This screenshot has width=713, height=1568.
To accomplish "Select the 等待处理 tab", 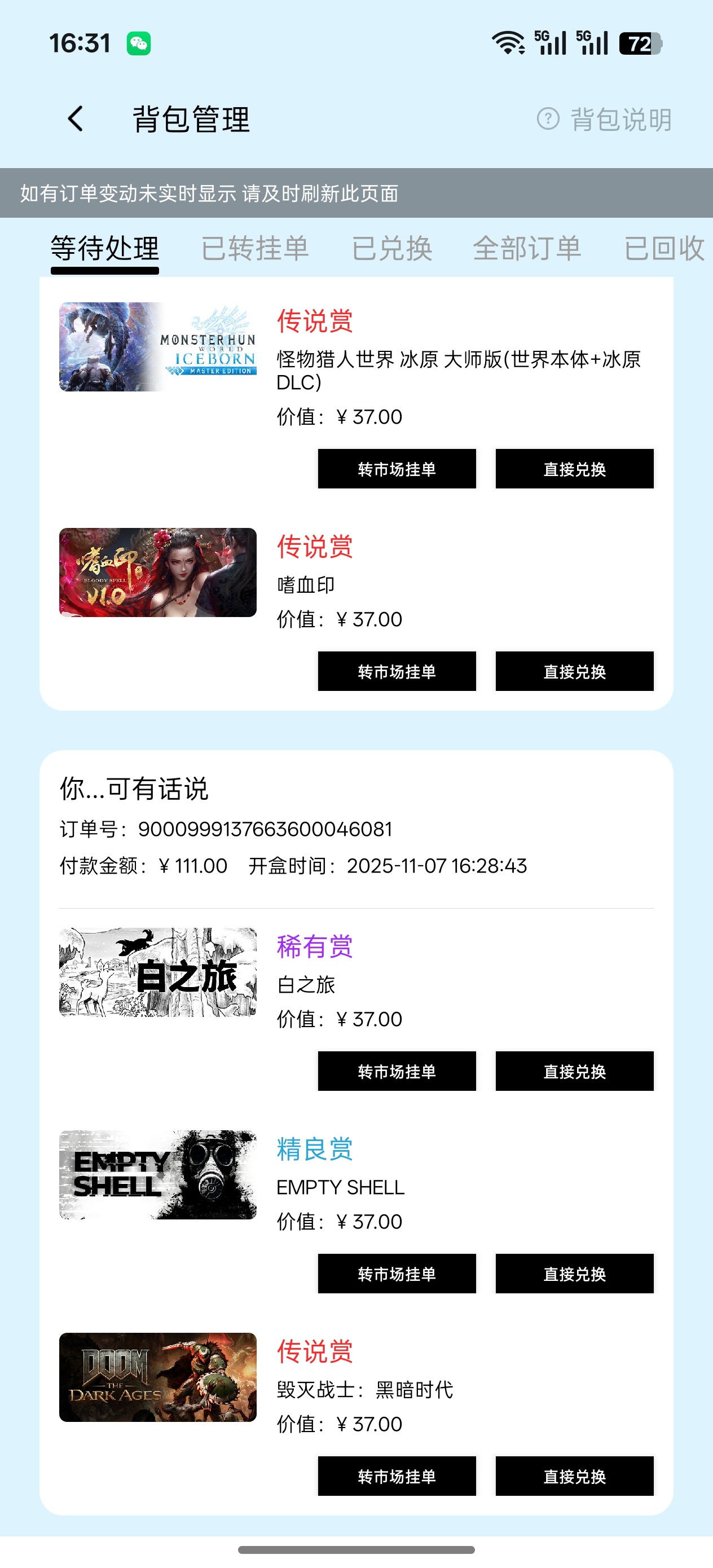I will (x=105, y=248).
